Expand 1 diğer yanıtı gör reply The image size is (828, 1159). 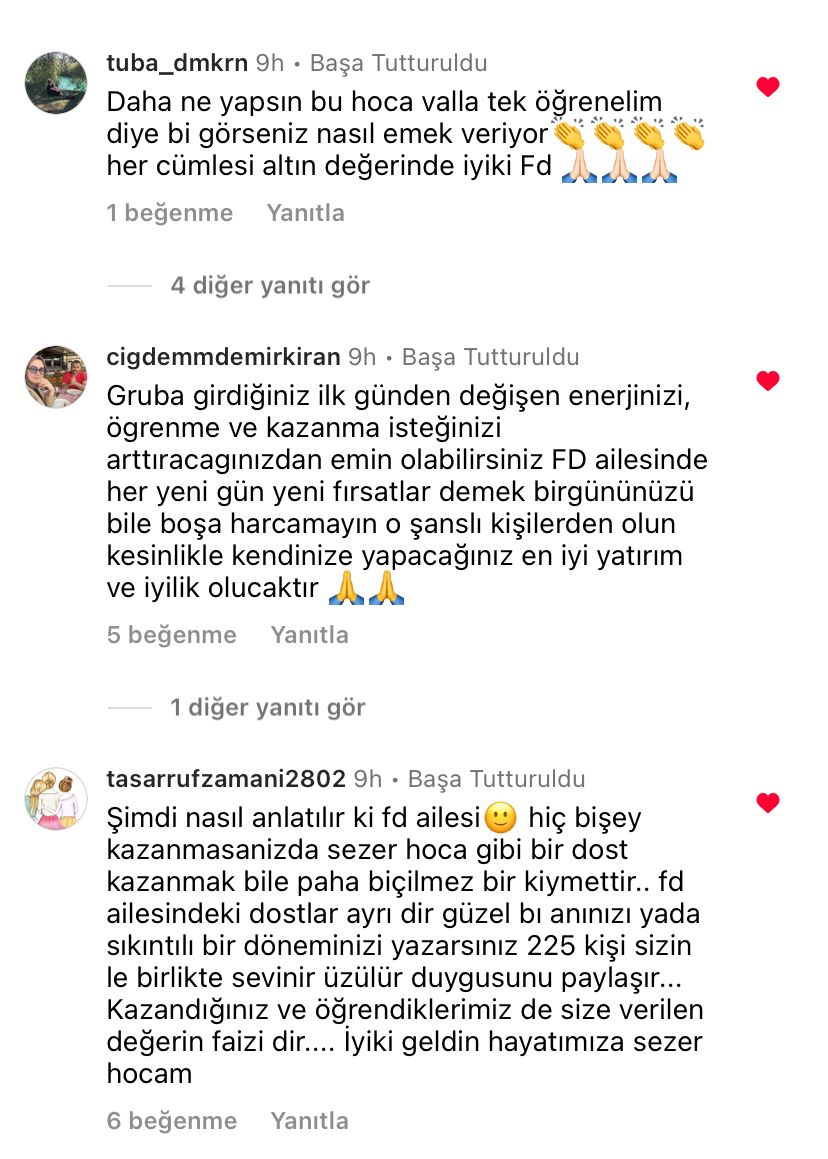pyautogui.click(x=267, y=708)
